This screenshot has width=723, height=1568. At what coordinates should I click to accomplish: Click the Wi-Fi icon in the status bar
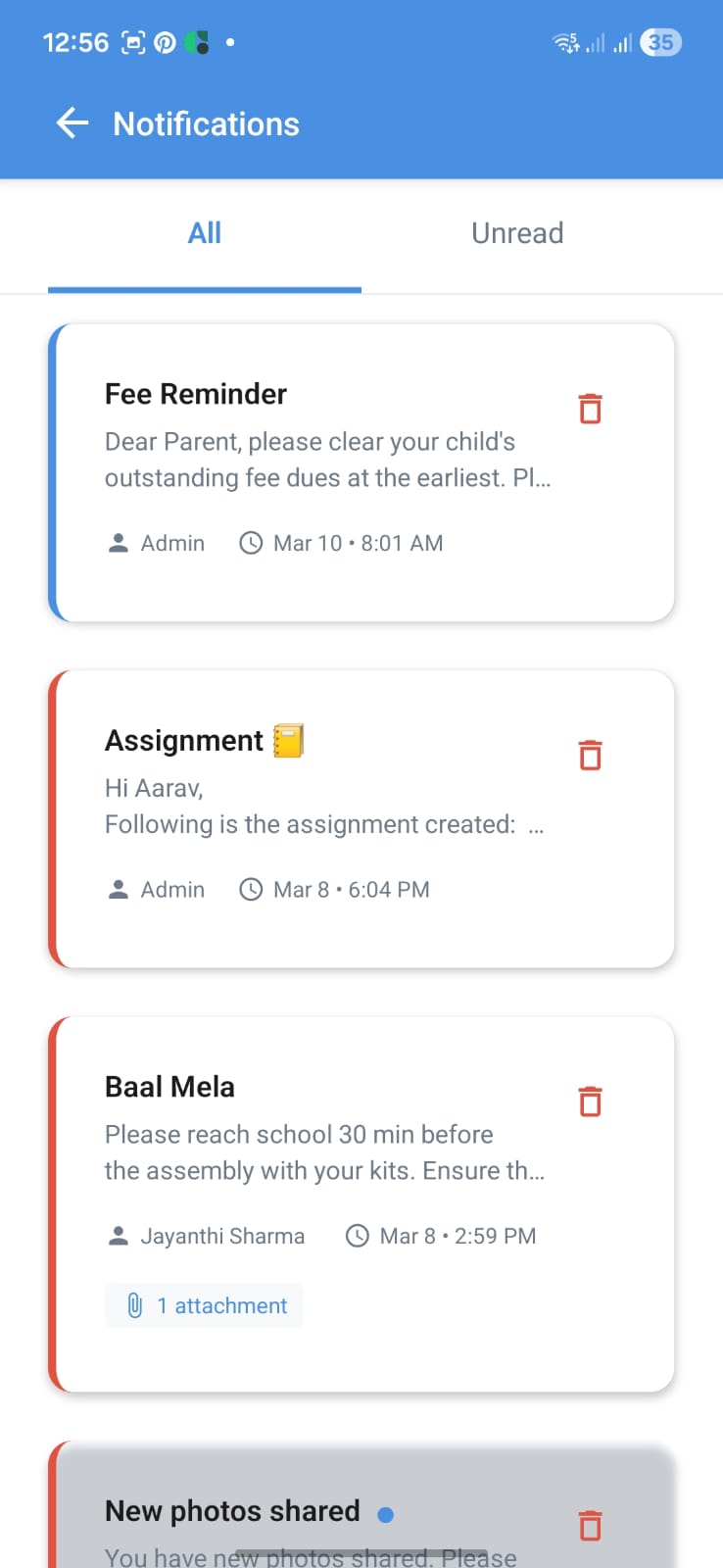(563, 42)
